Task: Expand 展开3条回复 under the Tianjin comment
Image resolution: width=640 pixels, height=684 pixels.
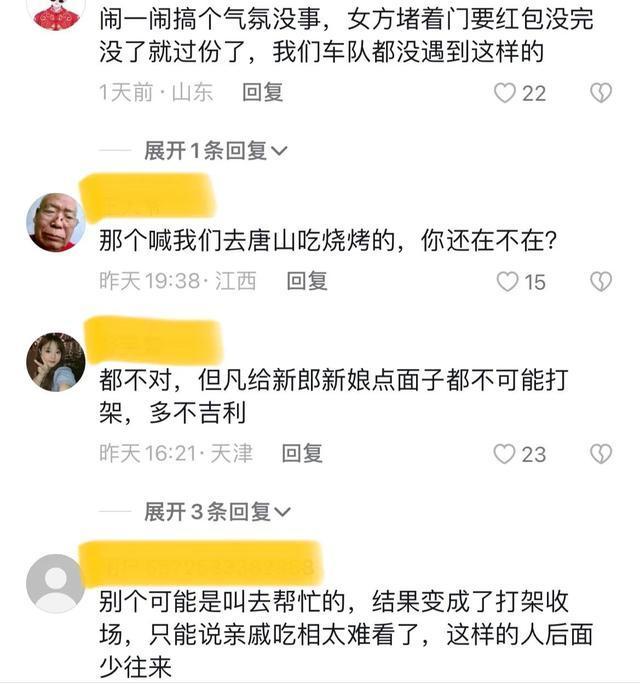Action: (x=215, y=512)
